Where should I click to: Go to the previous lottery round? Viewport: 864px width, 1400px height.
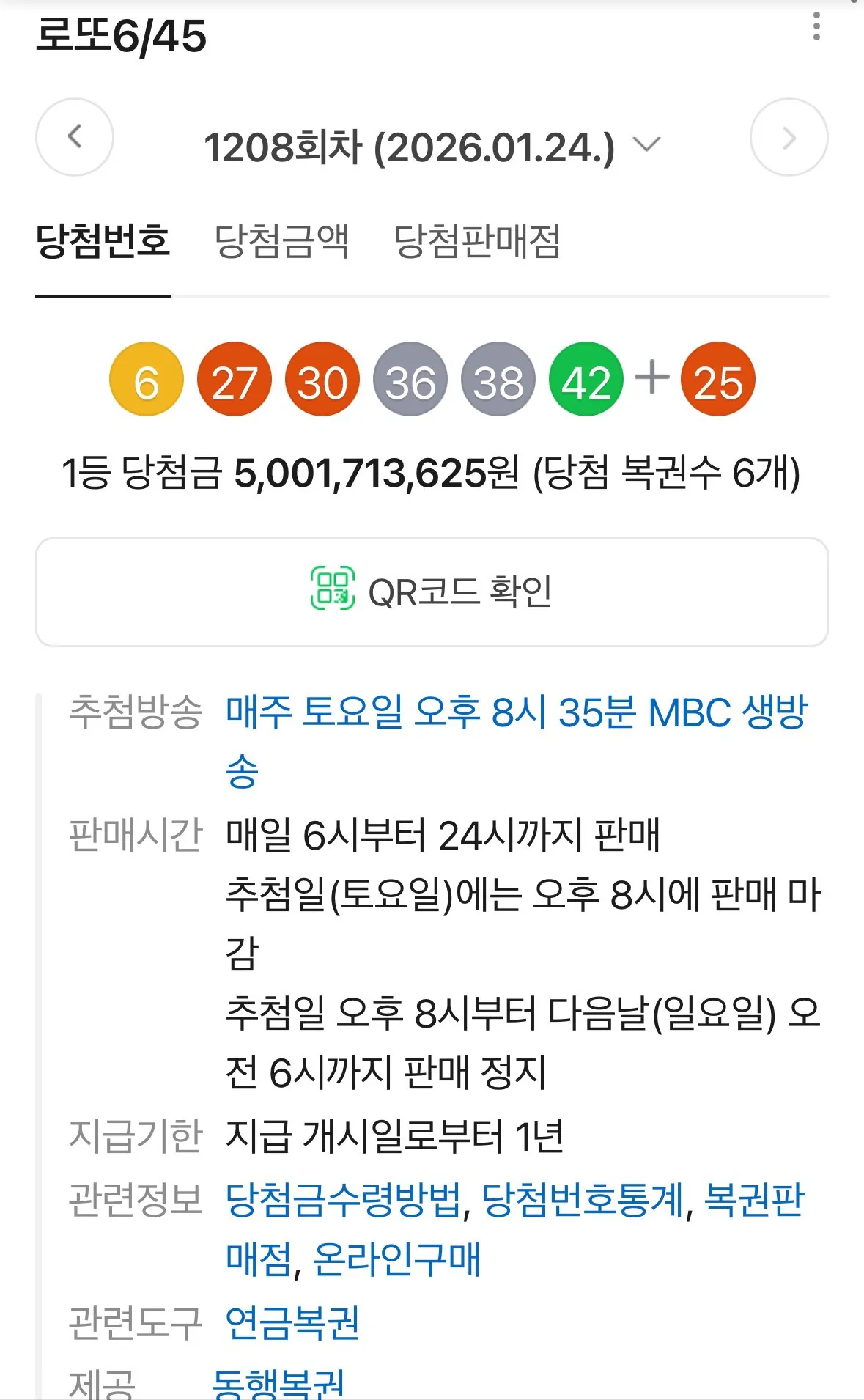(75, 137)
